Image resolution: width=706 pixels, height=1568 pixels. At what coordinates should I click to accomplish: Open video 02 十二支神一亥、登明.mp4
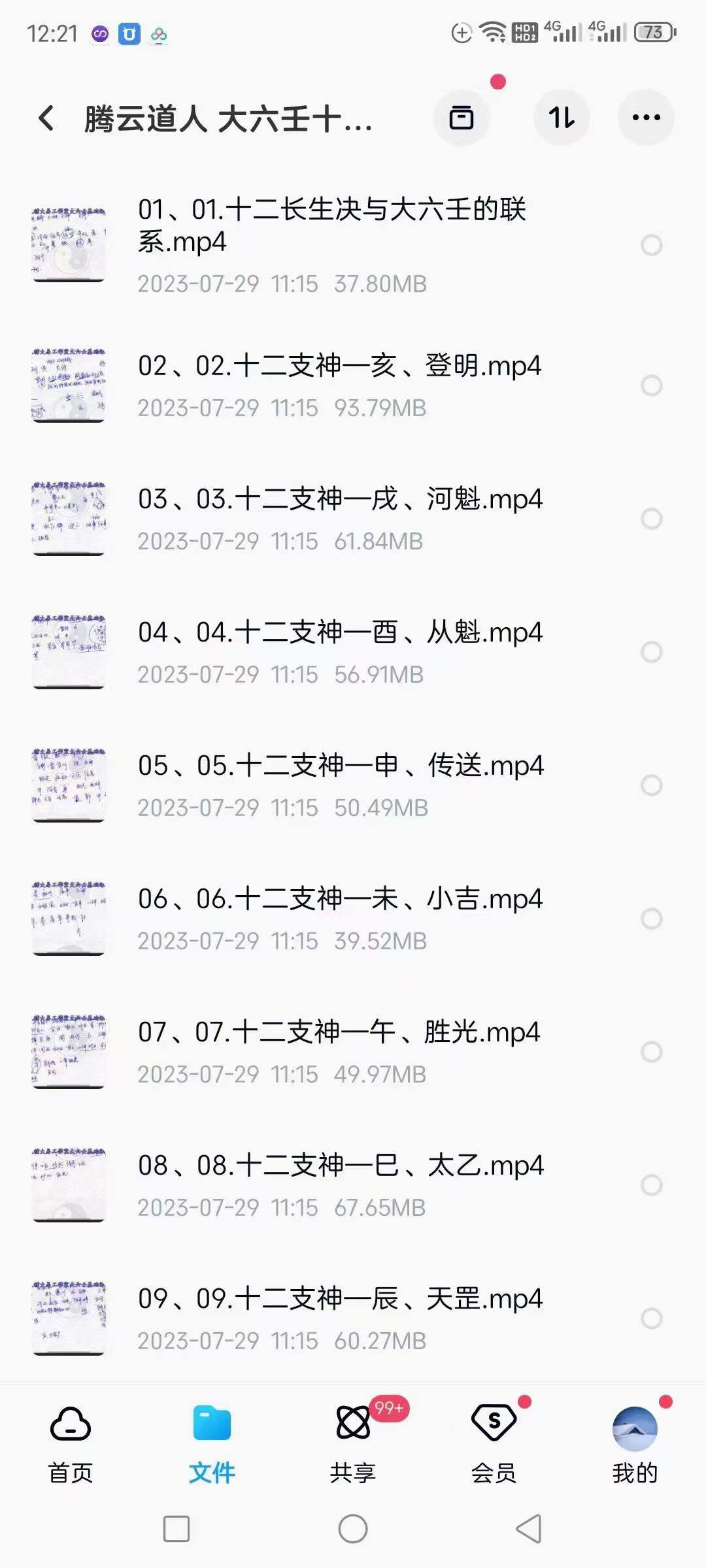(353, 385)
